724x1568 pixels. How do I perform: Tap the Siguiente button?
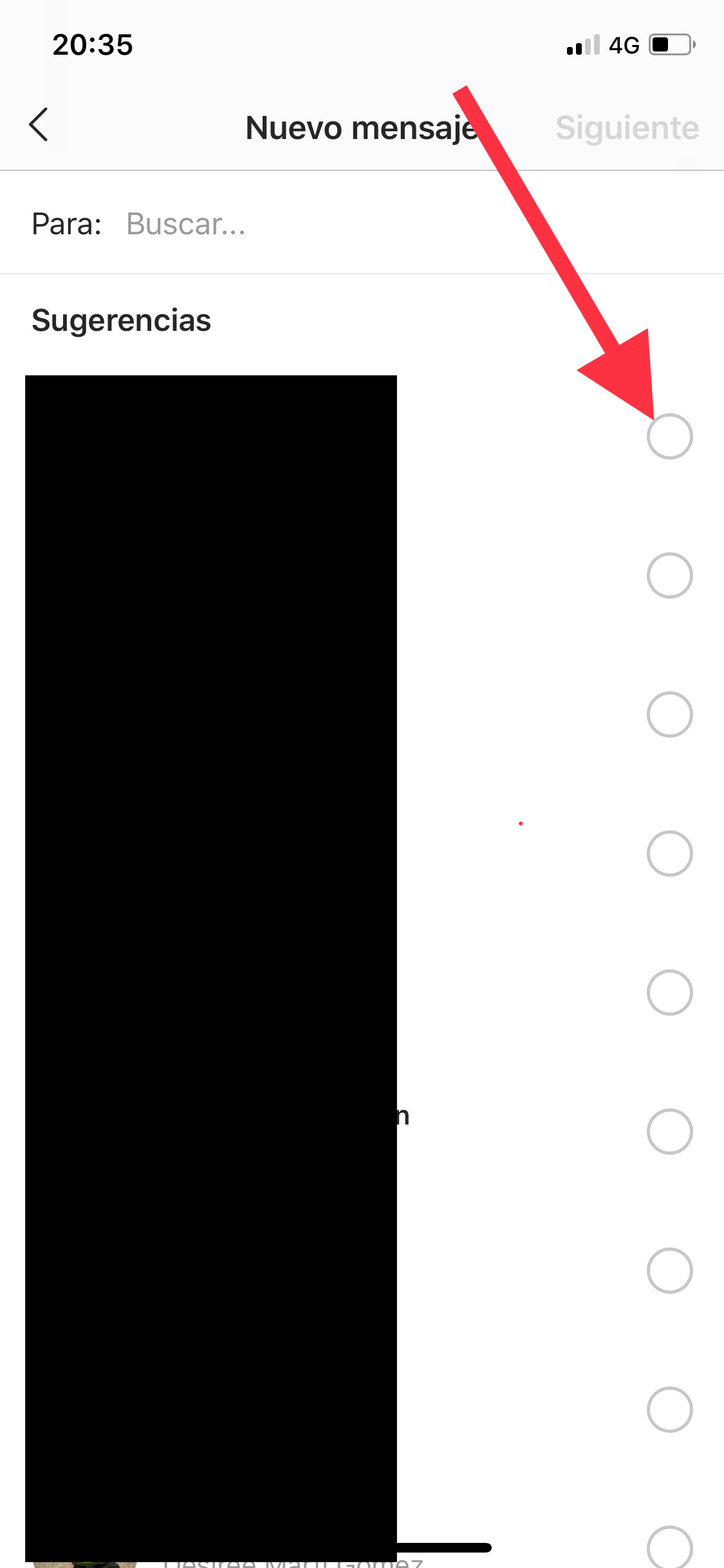pos(627,127)
